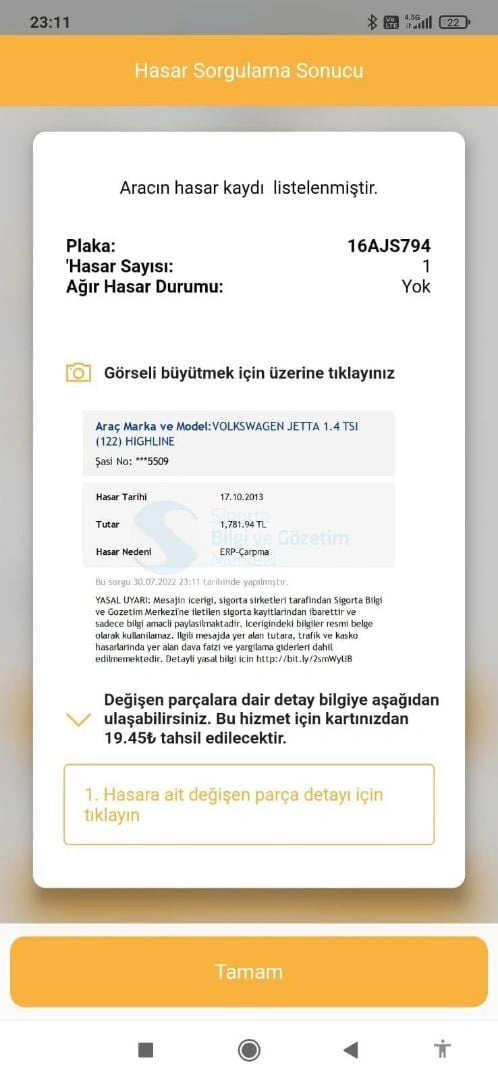Go to the home screen
The image size is (498, 1080).
click(249, 1050)
